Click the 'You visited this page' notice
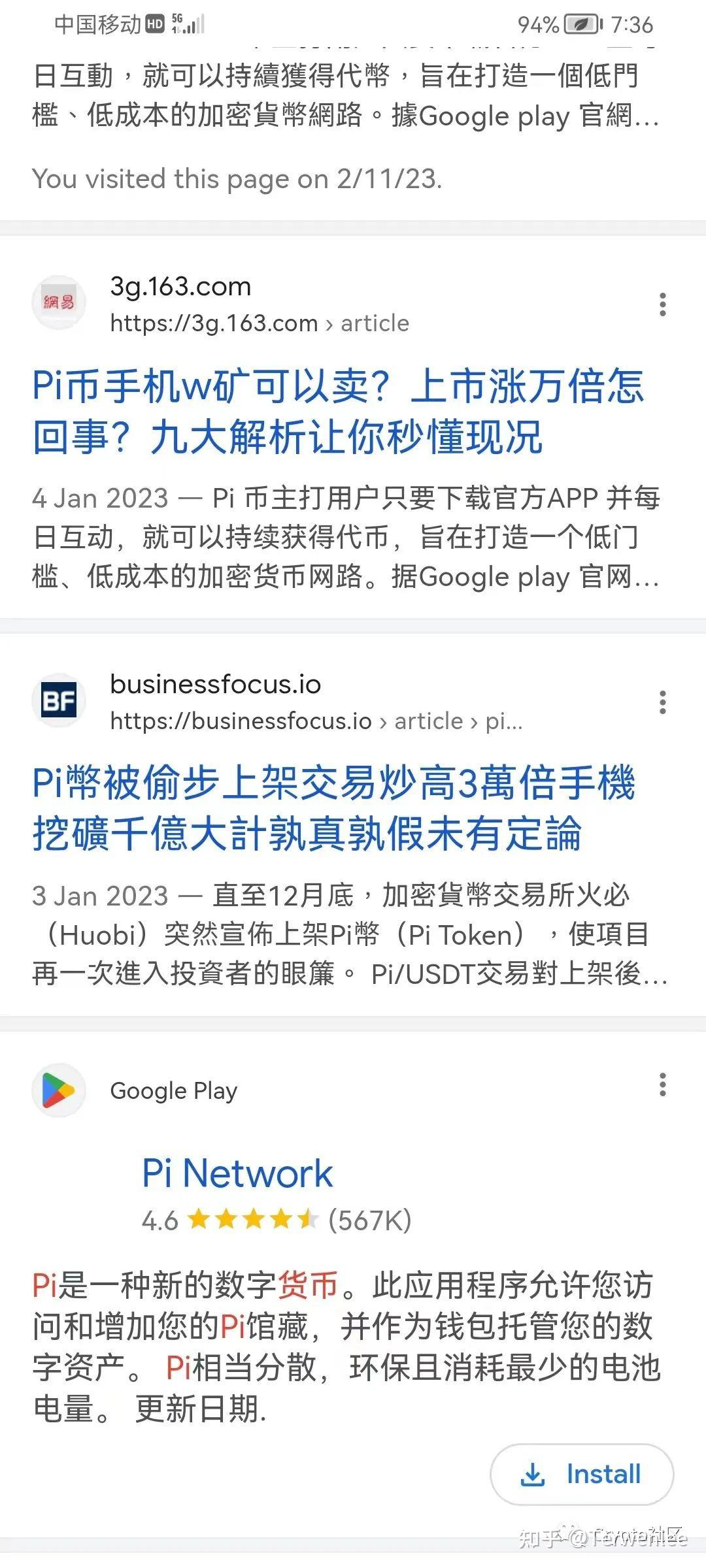 tap(239, 178)
